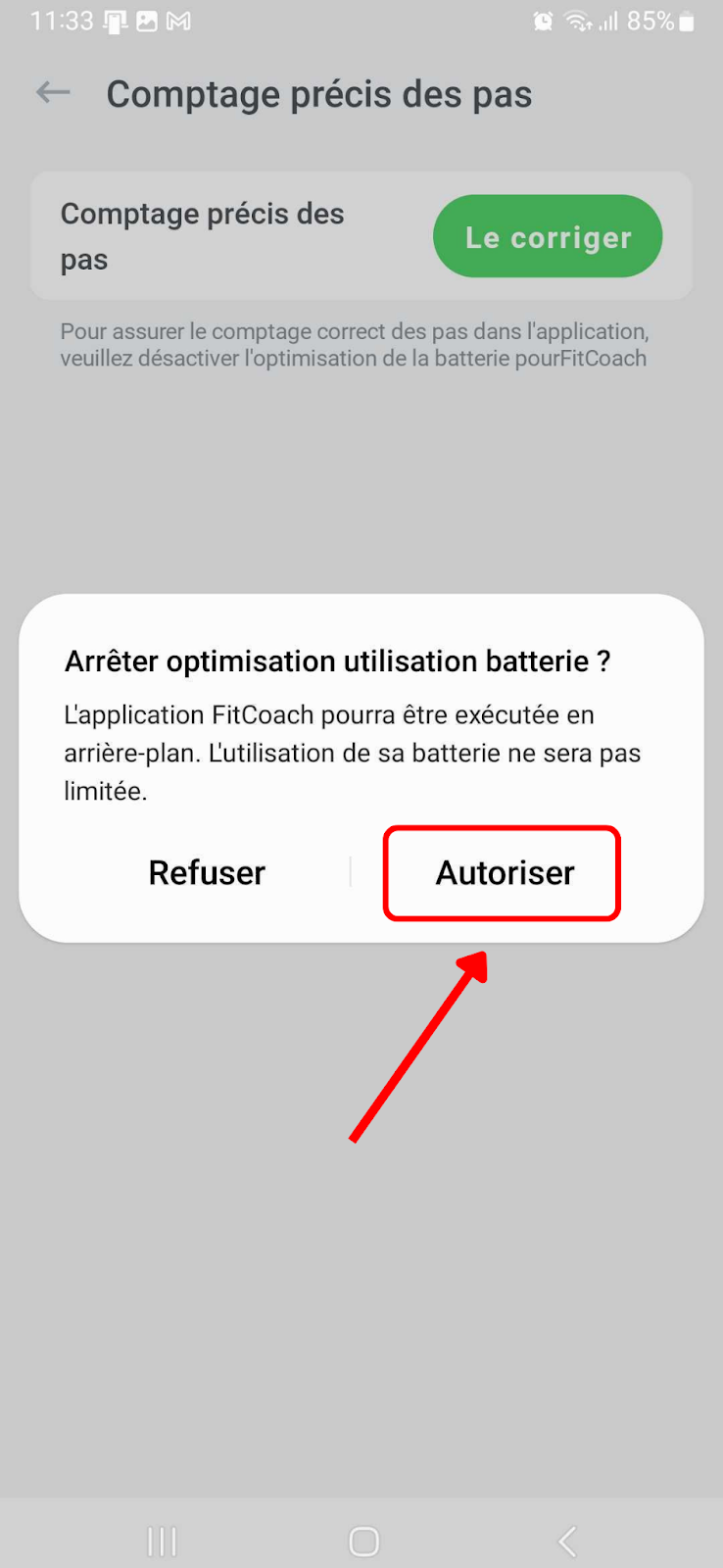Open recent apps from the navigation bar
Image resolution: width=723 pixels, height=1568 pixels.
(x=162, y=1542)
